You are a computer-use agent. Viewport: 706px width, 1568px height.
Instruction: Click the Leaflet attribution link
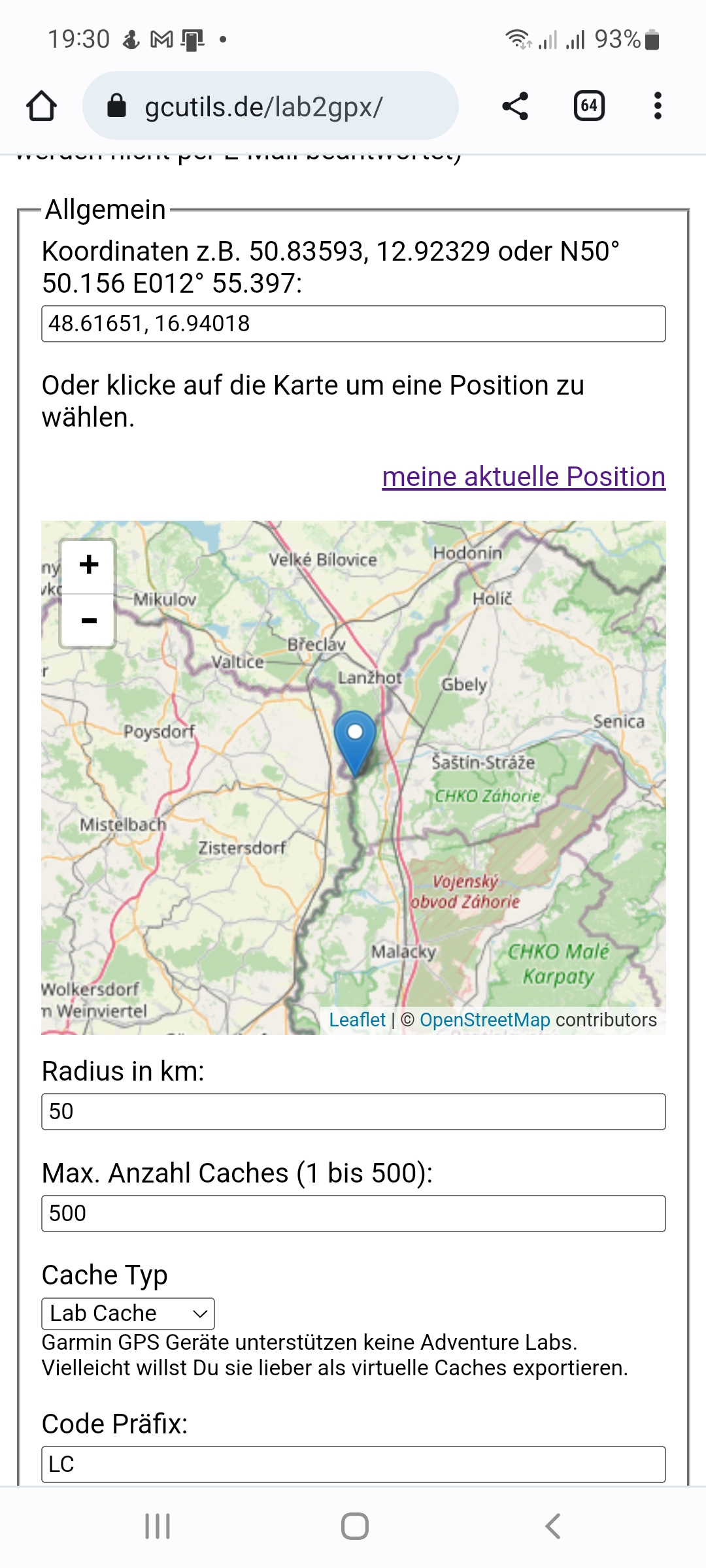coord(356,1019)
